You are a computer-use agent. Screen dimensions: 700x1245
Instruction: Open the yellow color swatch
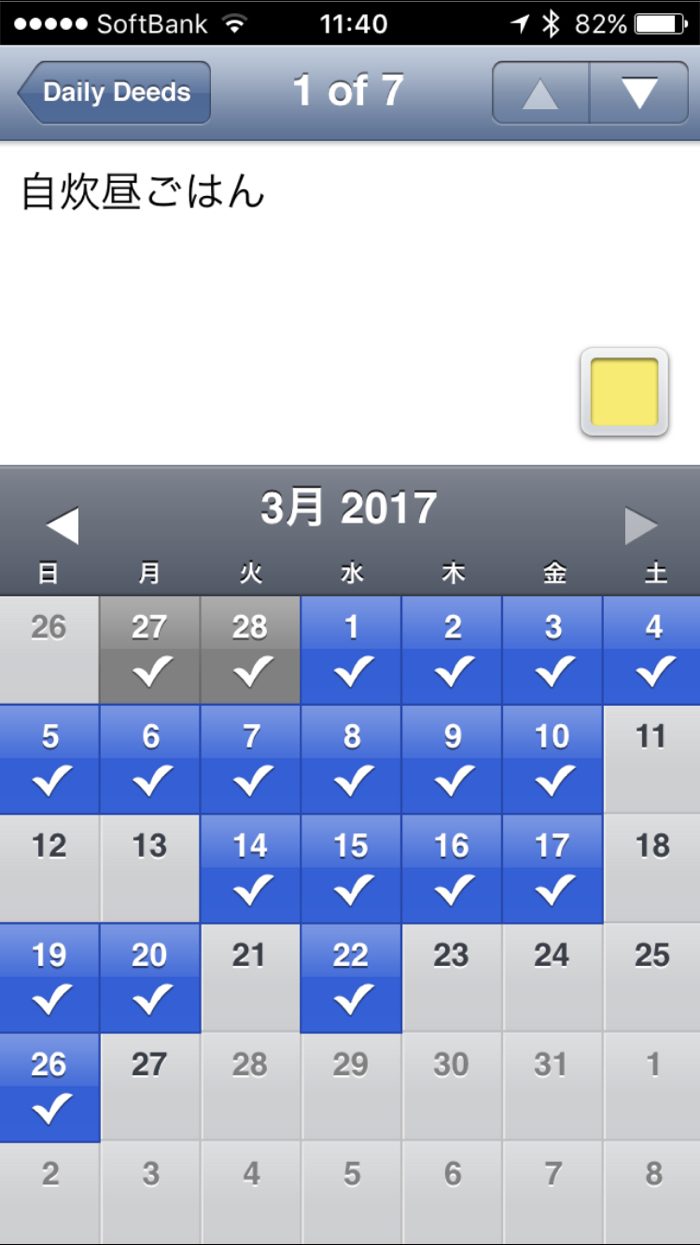coord(624,392)
